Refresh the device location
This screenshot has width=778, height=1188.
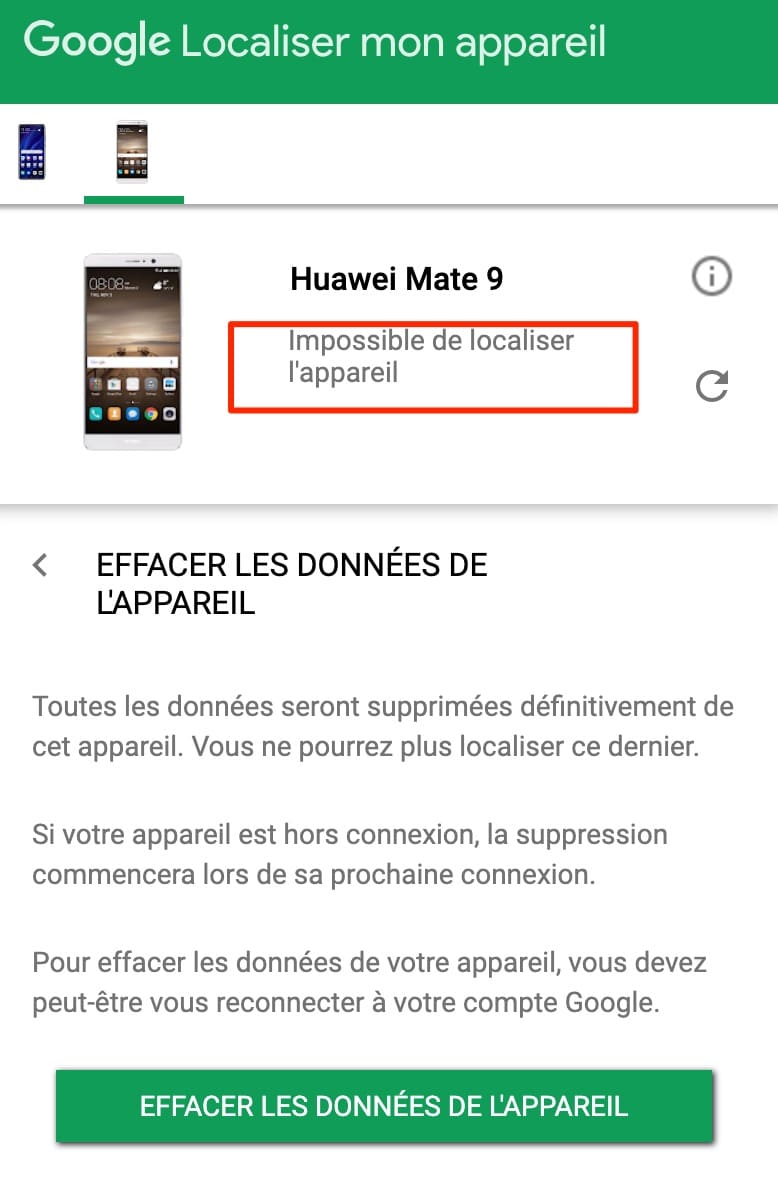(x=712, y=386)
